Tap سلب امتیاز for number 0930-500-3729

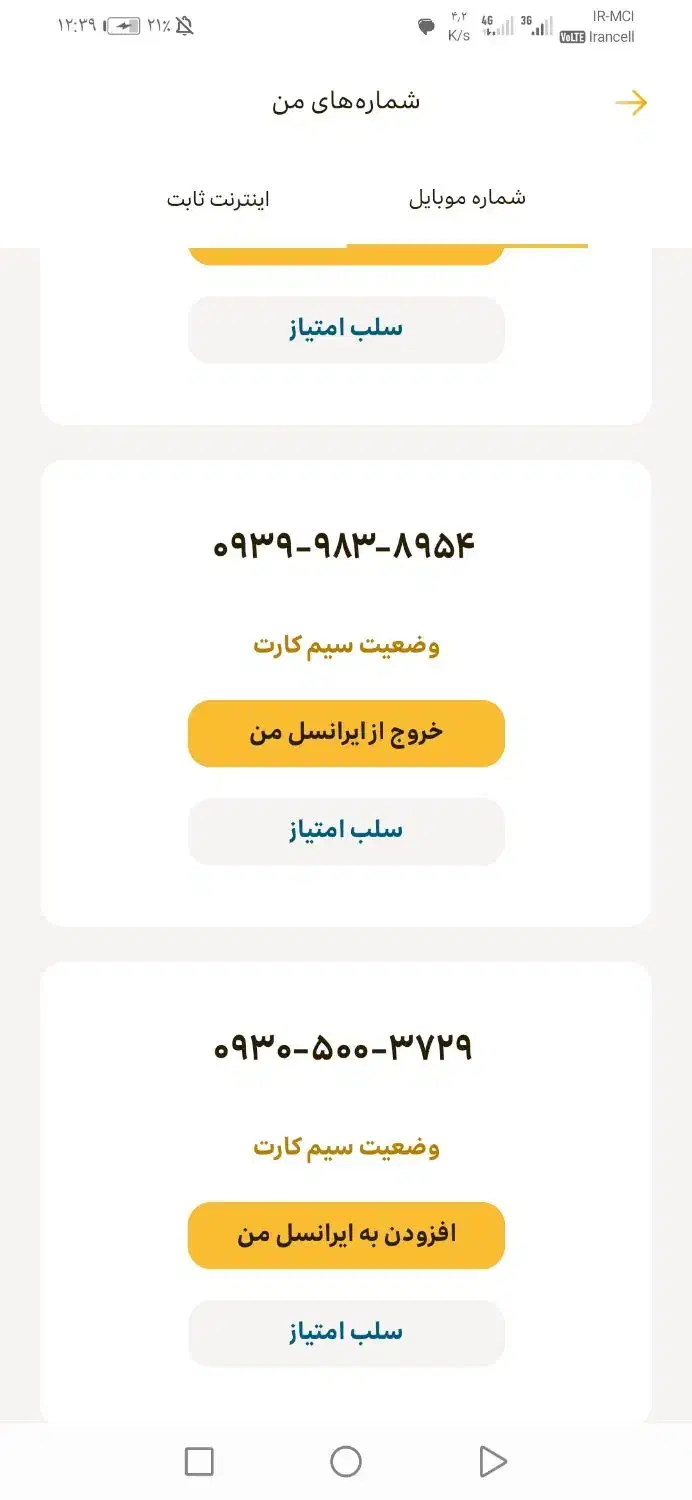[x=346, y=1333]
